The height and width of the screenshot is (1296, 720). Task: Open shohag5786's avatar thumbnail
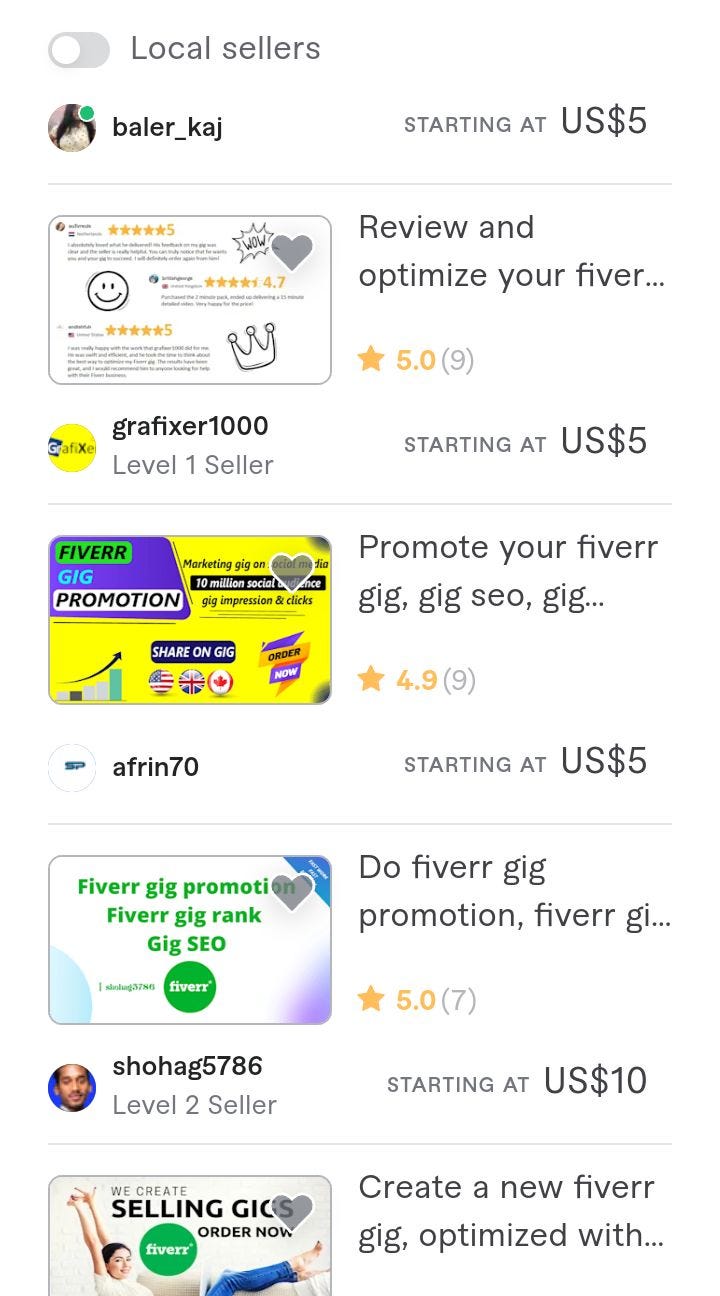71,1086
